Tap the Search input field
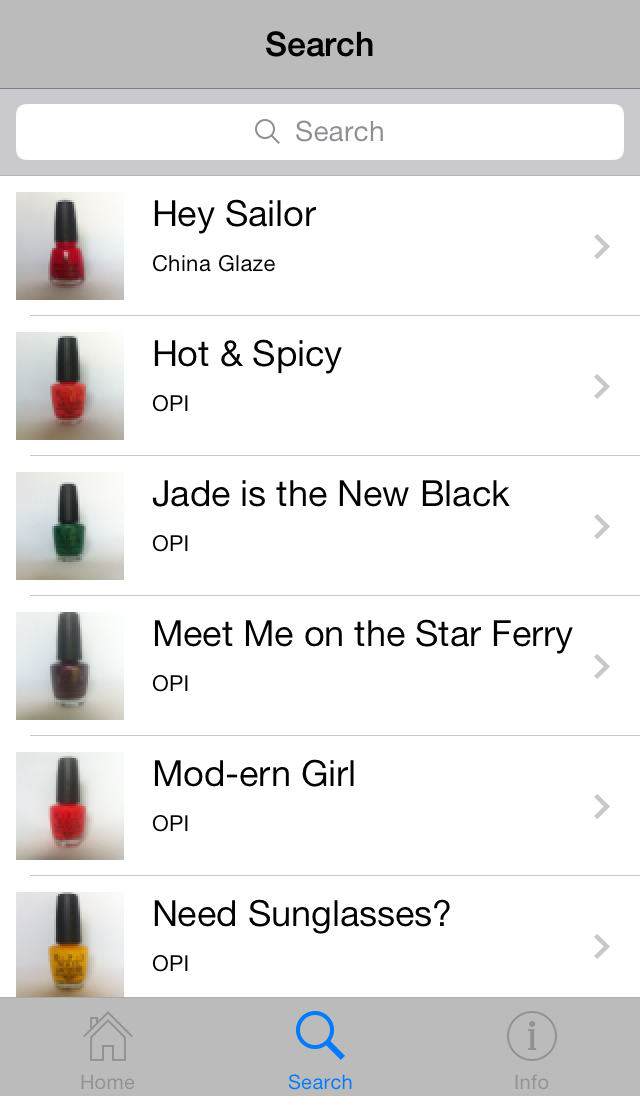The height and width of the screenshot is (1096, 640). click(x=320, y=132)
